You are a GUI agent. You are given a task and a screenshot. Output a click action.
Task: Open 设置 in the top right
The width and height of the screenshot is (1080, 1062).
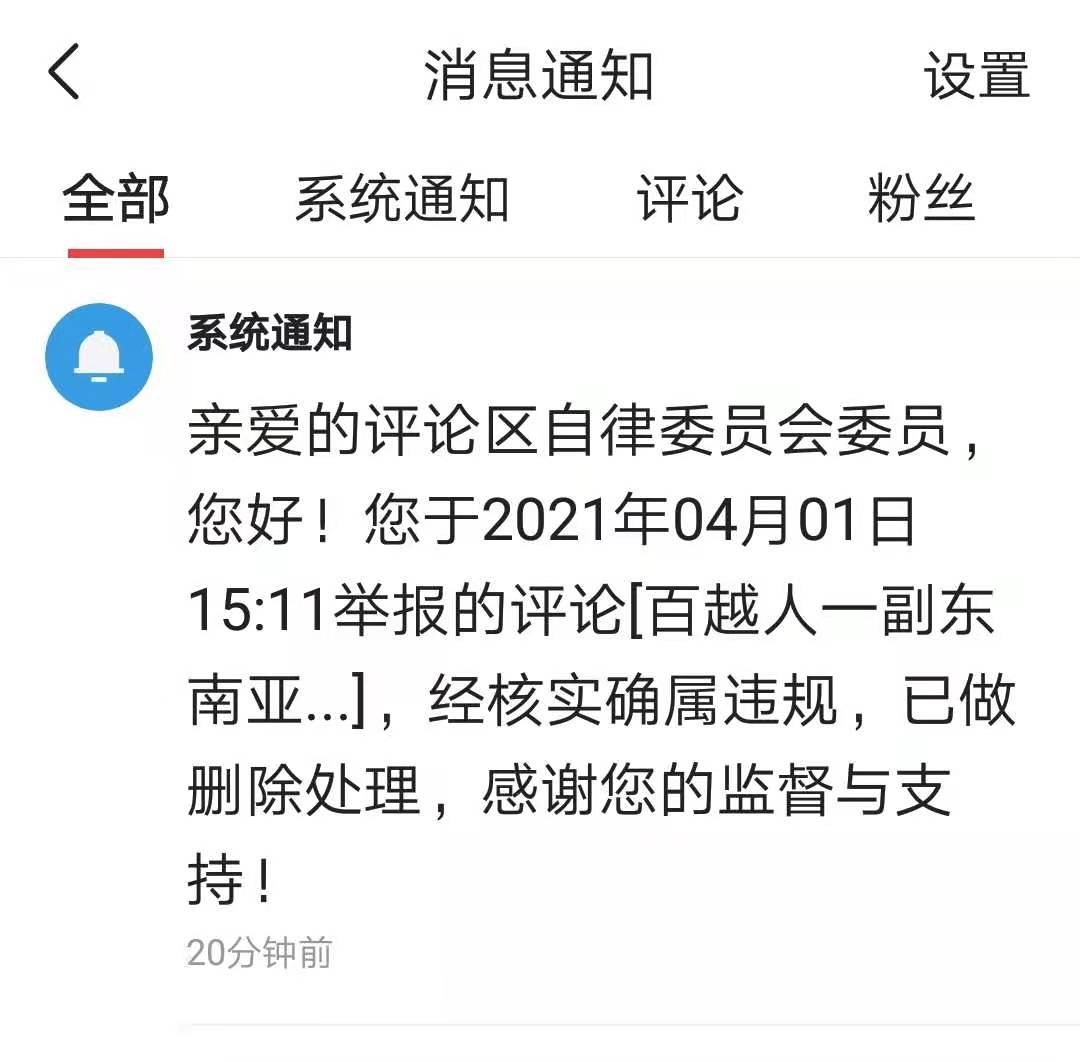click(975, 76)
